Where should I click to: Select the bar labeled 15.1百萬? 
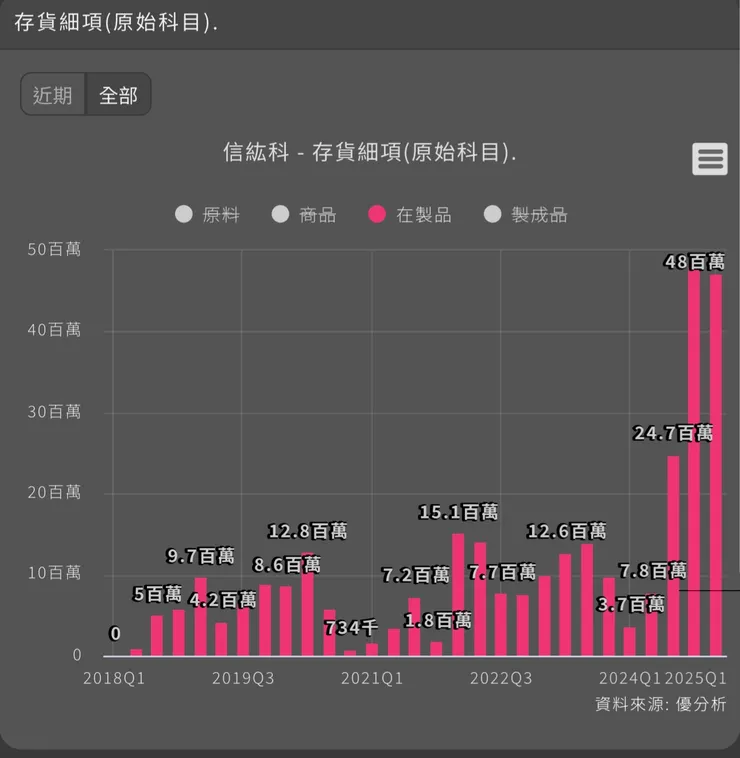pyautogui.click(x=457, y=590)
